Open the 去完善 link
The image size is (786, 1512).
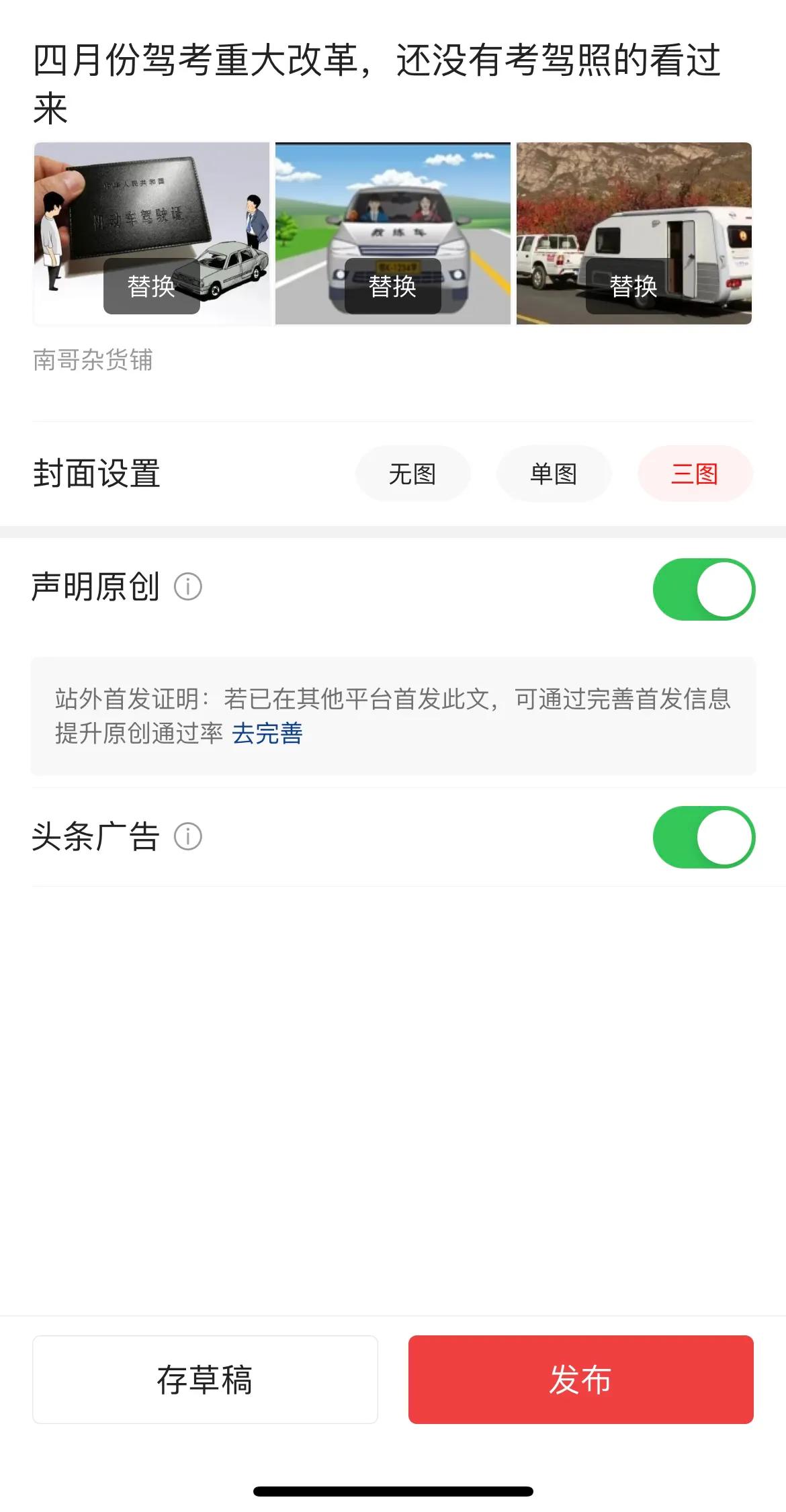267,733
